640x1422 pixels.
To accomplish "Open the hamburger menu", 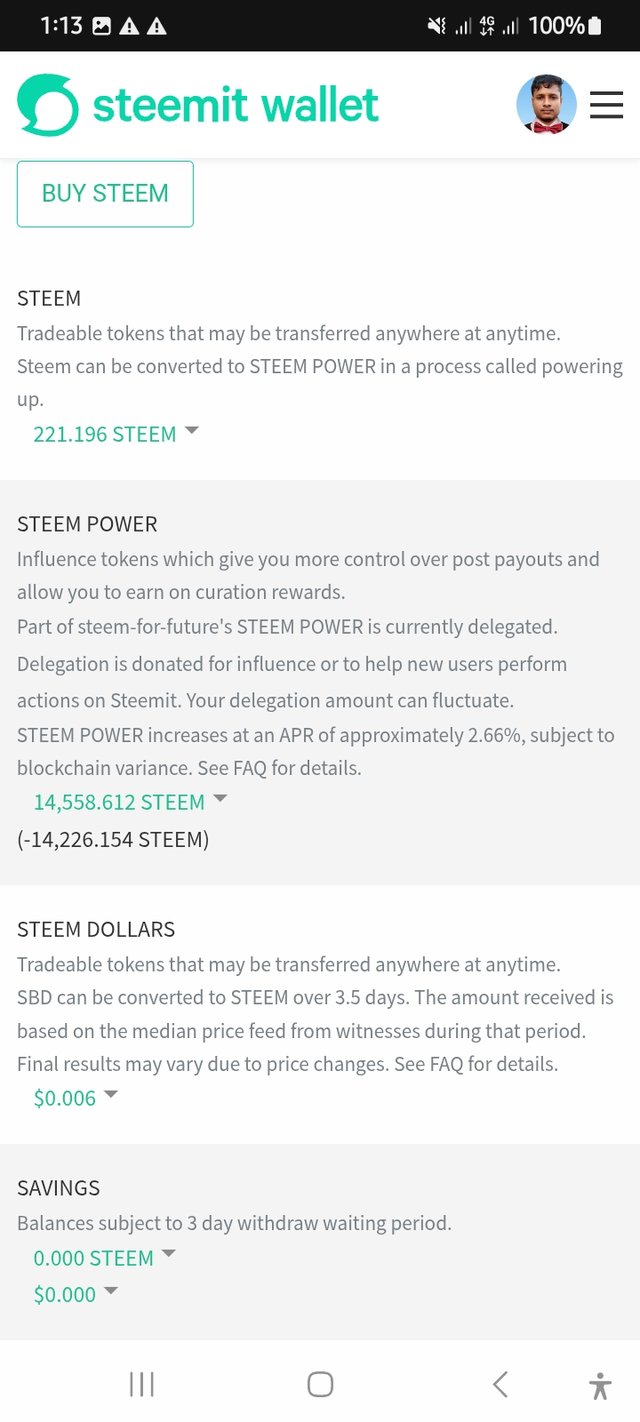I will point(606,105).
